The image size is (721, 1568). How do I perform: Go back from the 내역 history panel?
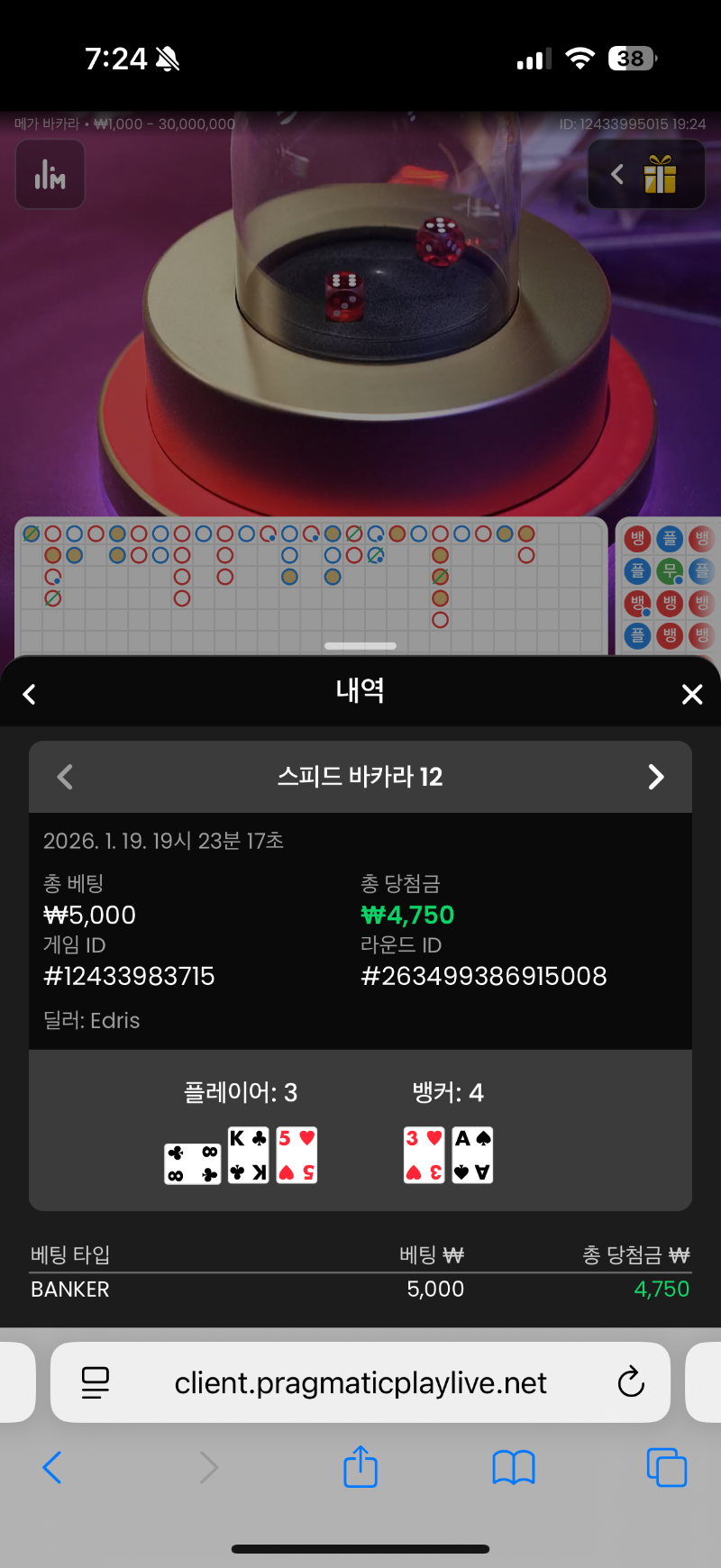pyautogui.click(x=30, y=694)
